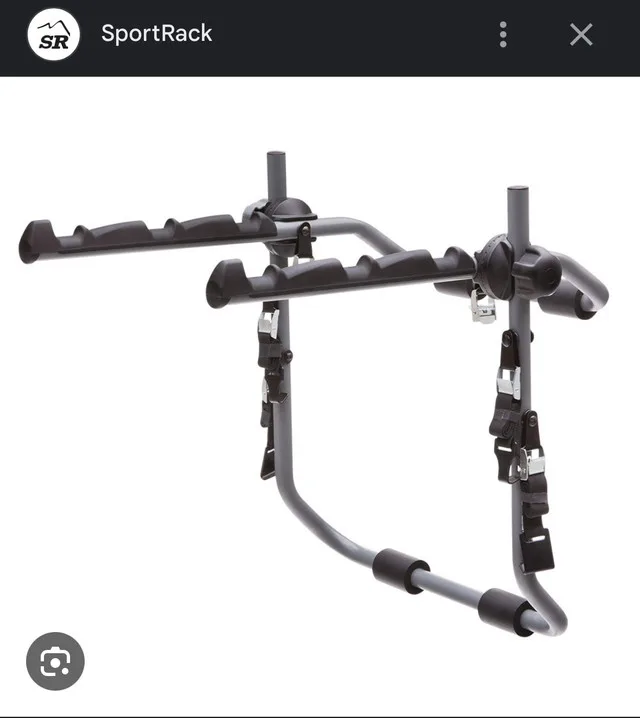The image size is (640, 718).
Task: Close the image viewer
Action: click(581, 36)
